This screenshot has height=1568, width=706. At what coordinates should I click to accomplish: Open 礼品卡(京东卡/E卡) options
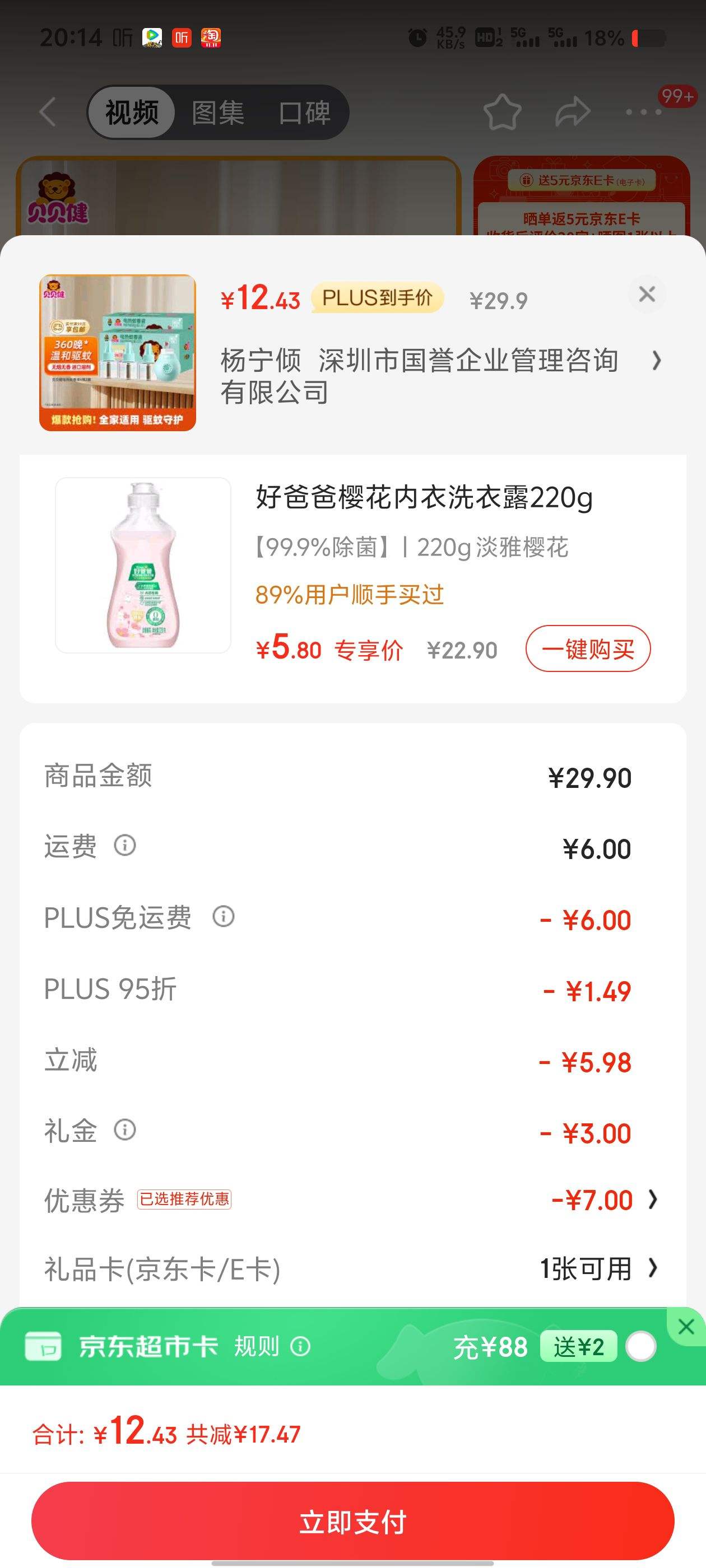click(597, 1269)
